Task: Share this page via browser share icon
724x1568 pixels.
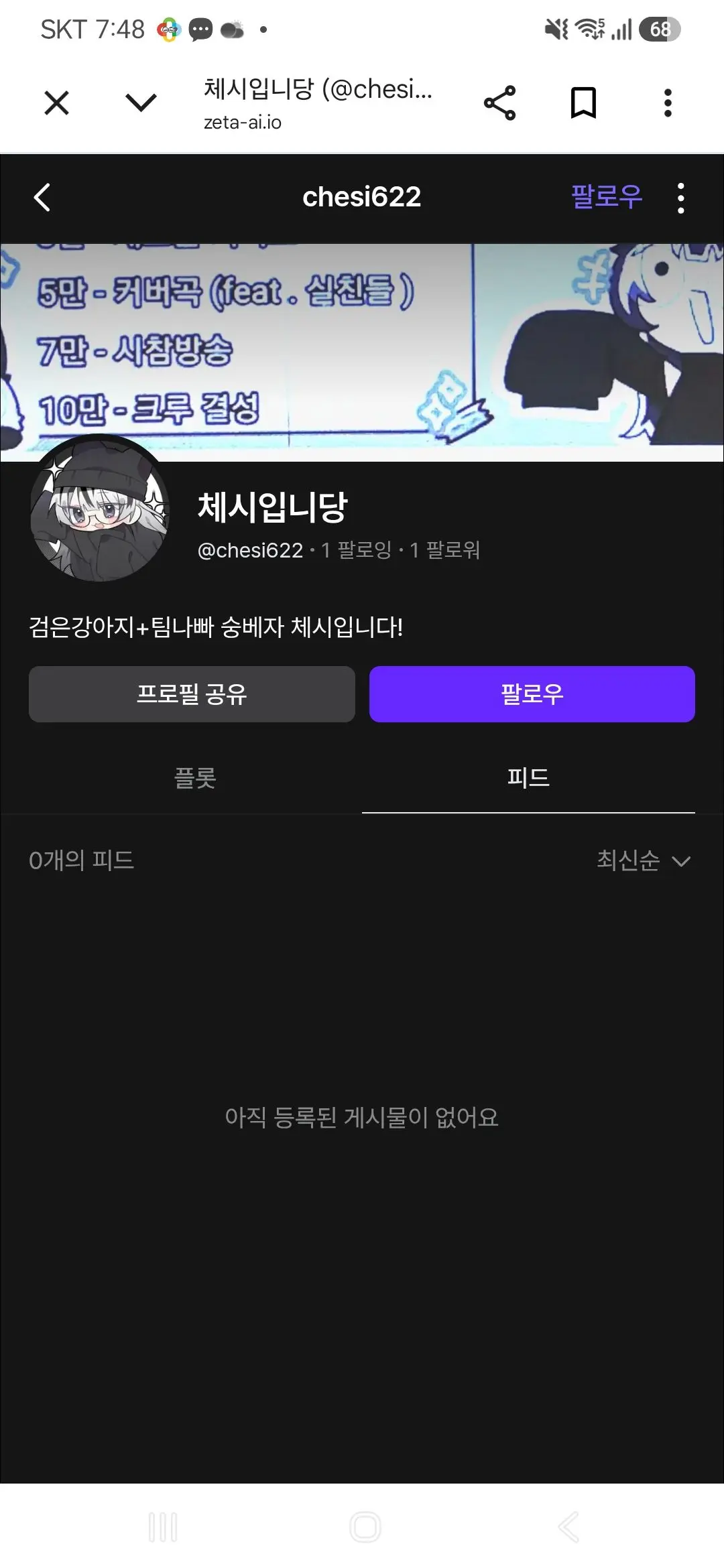Action: tap(499, 103)
